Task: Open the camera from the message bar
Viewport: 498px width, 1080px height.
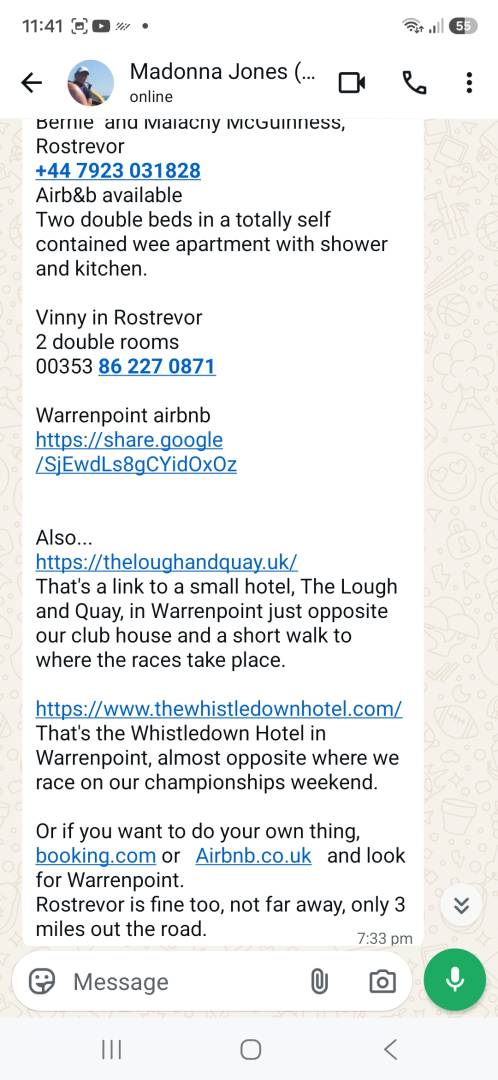Action: click(382, 982)
